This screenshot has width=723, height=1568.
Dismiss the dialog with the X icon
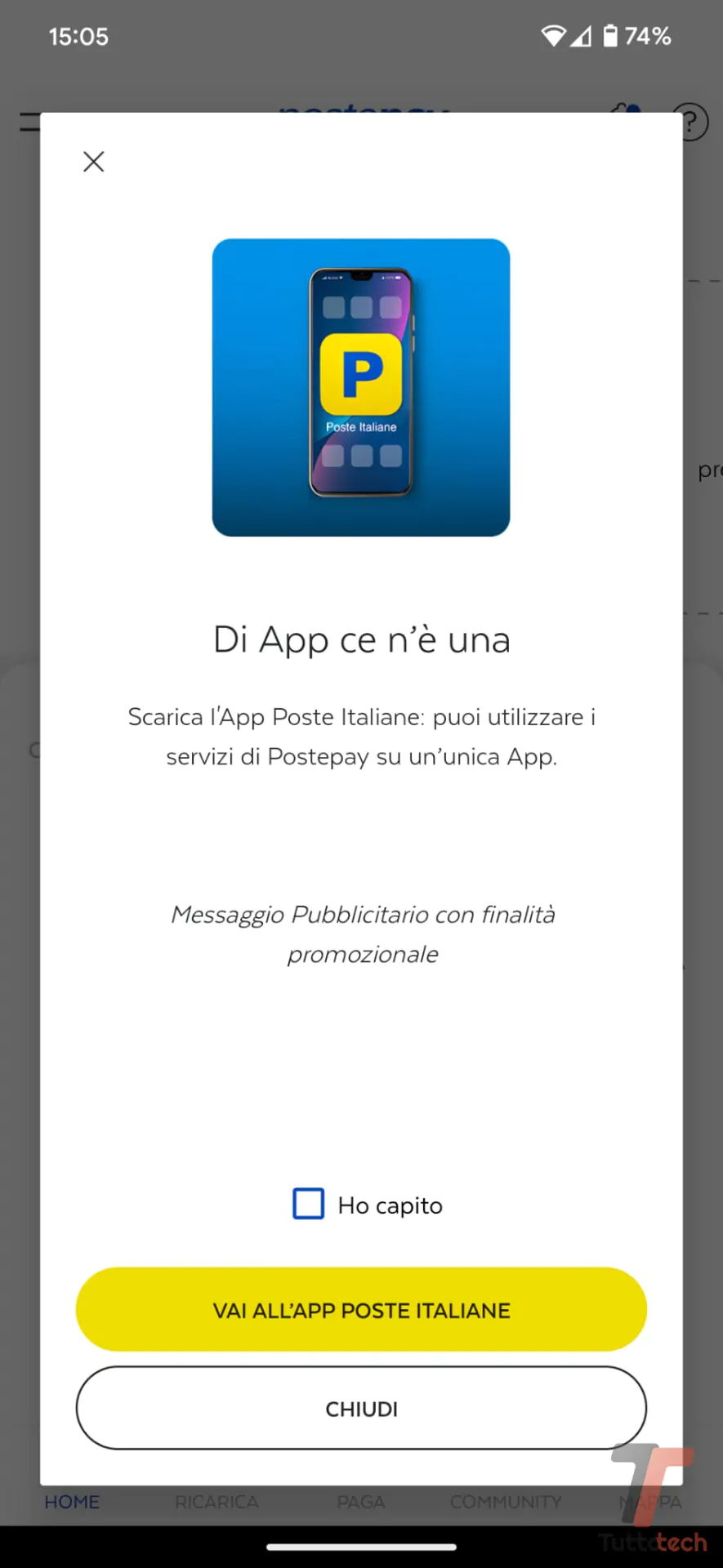click(x=94, y=162)
